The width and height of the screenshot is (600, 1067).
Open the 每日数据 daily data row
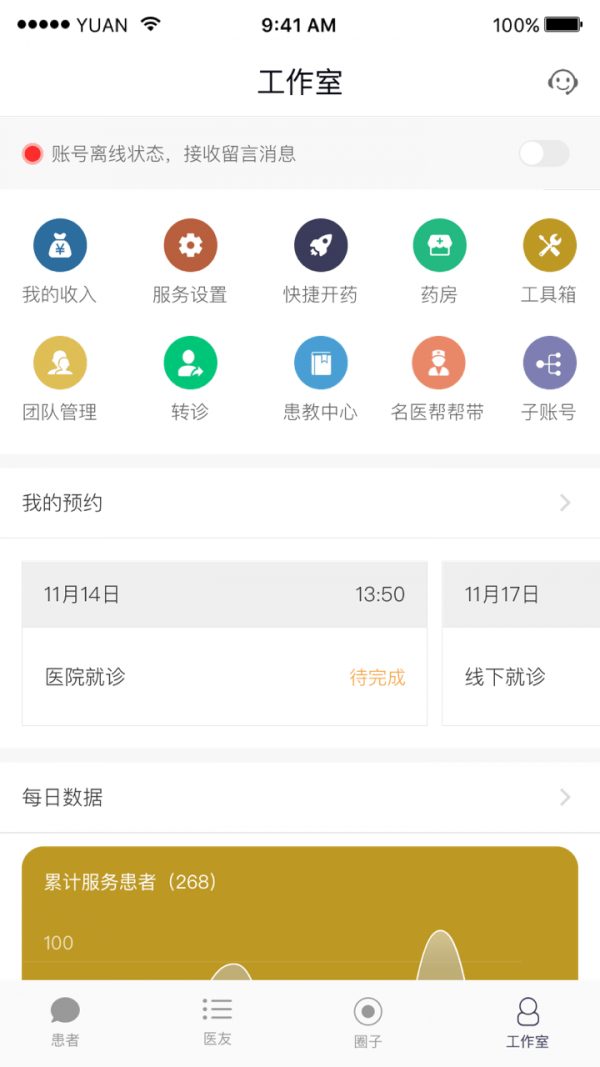point(300,797)
